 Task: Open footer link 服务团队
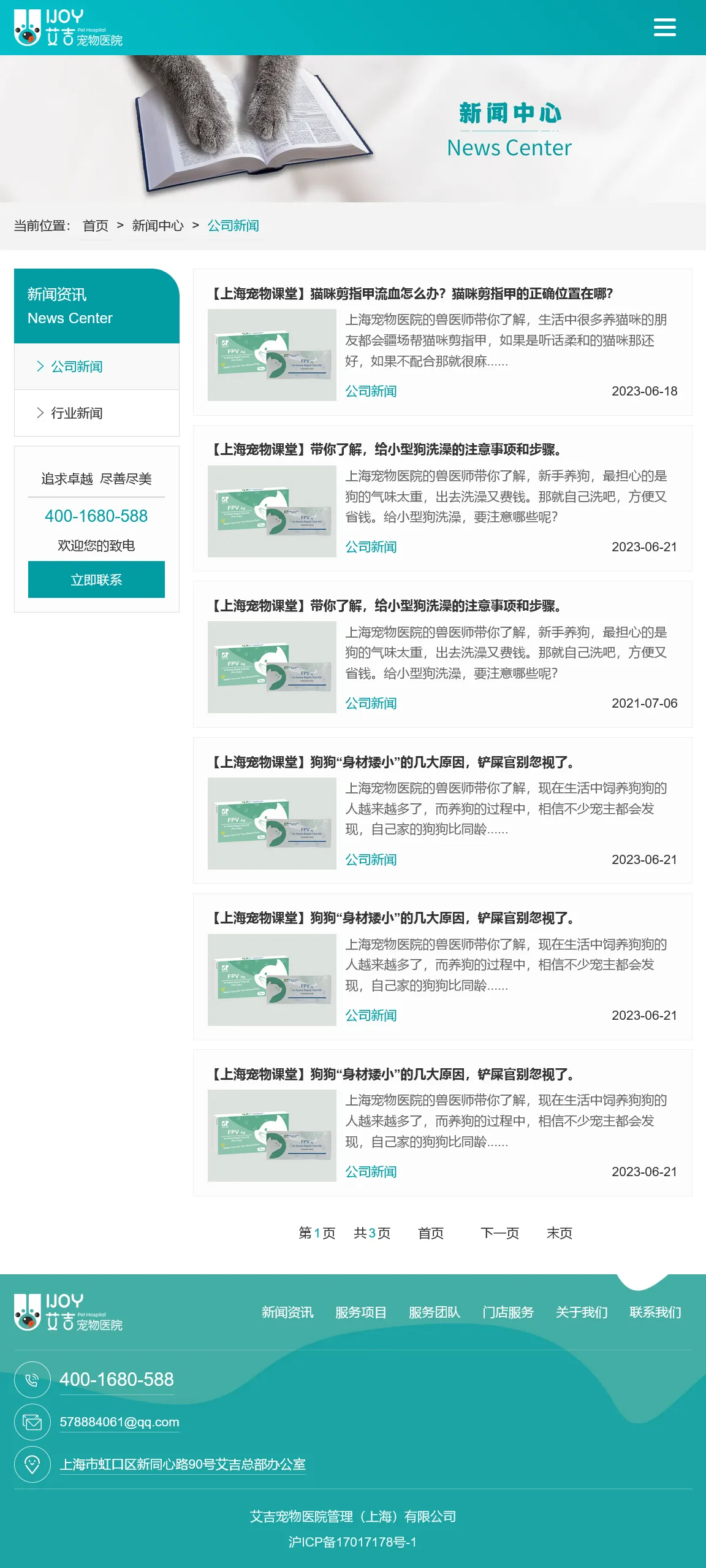click(x=435, y=1312)
